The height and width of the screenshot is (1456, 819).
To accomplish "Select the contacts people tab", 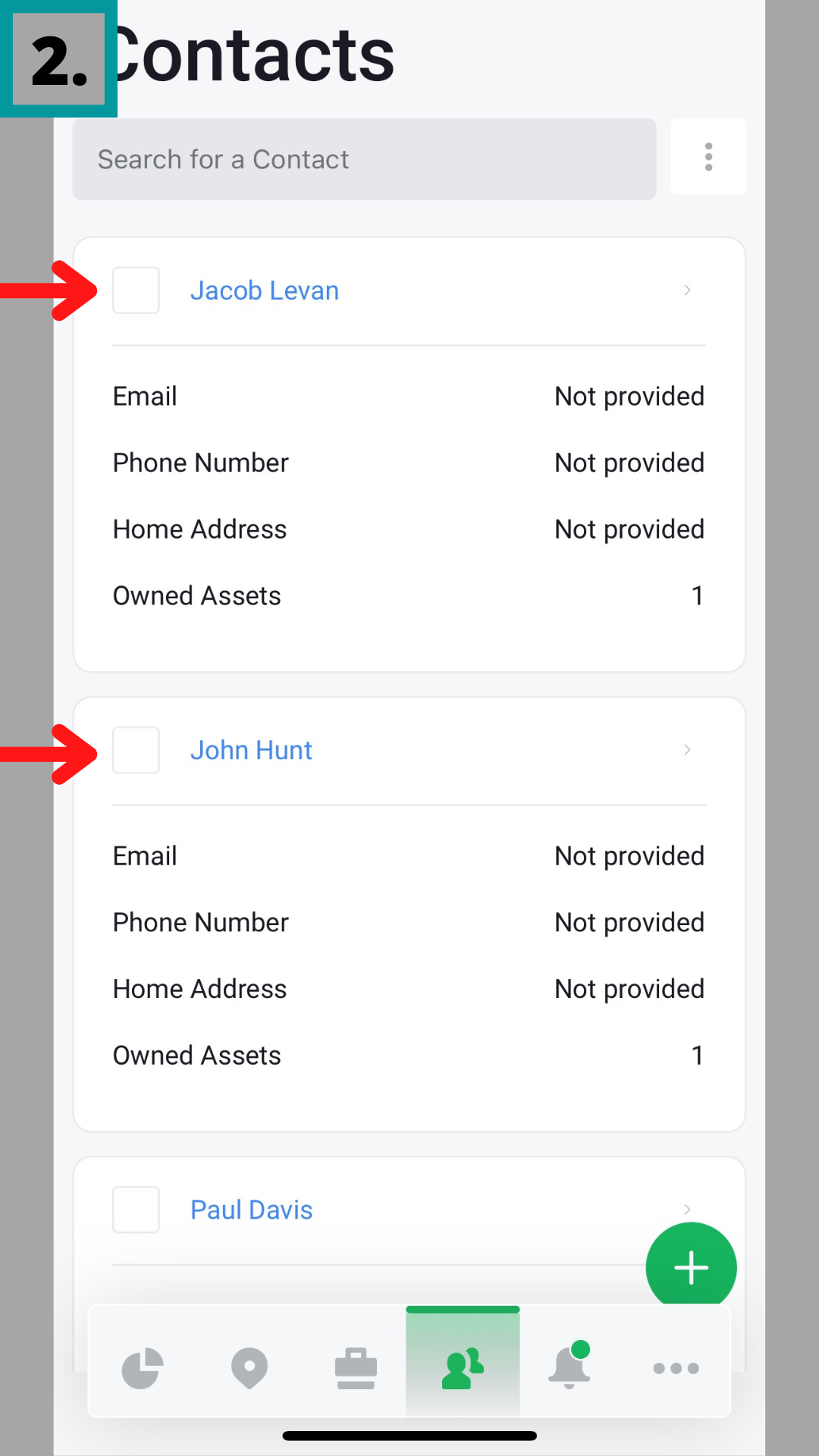I will (463, 1368).
